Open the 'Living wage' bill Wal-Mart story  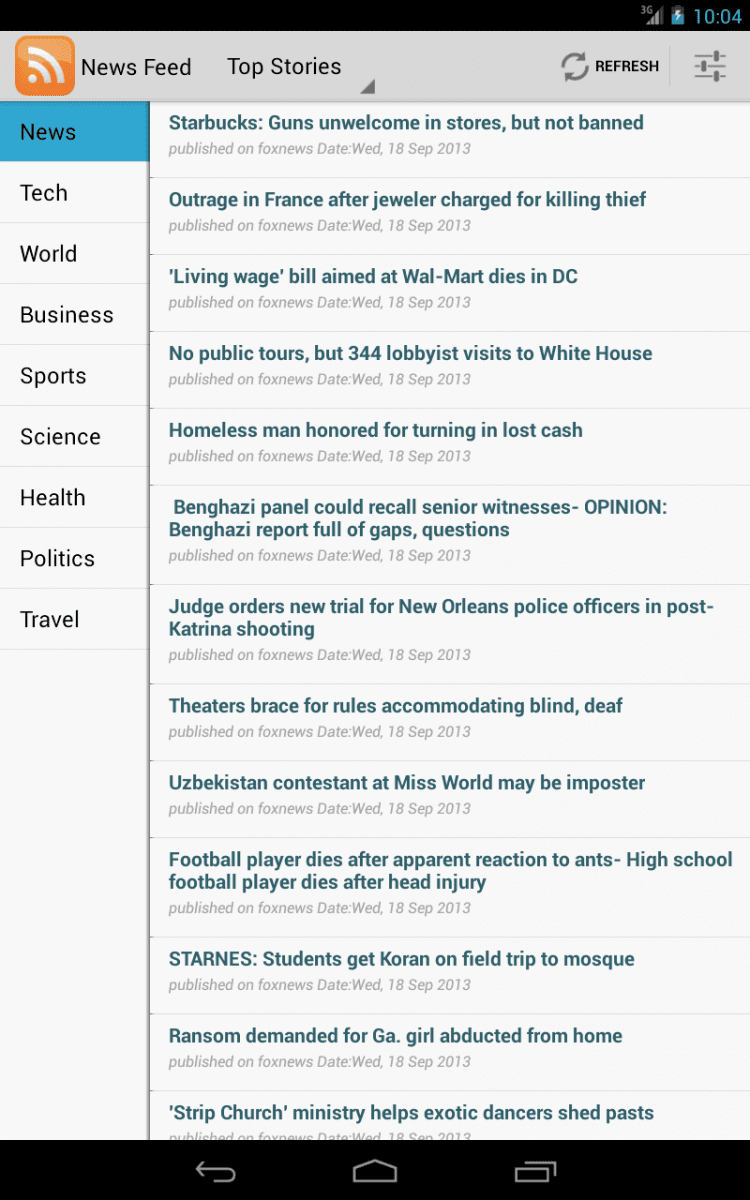pos(373,277)
